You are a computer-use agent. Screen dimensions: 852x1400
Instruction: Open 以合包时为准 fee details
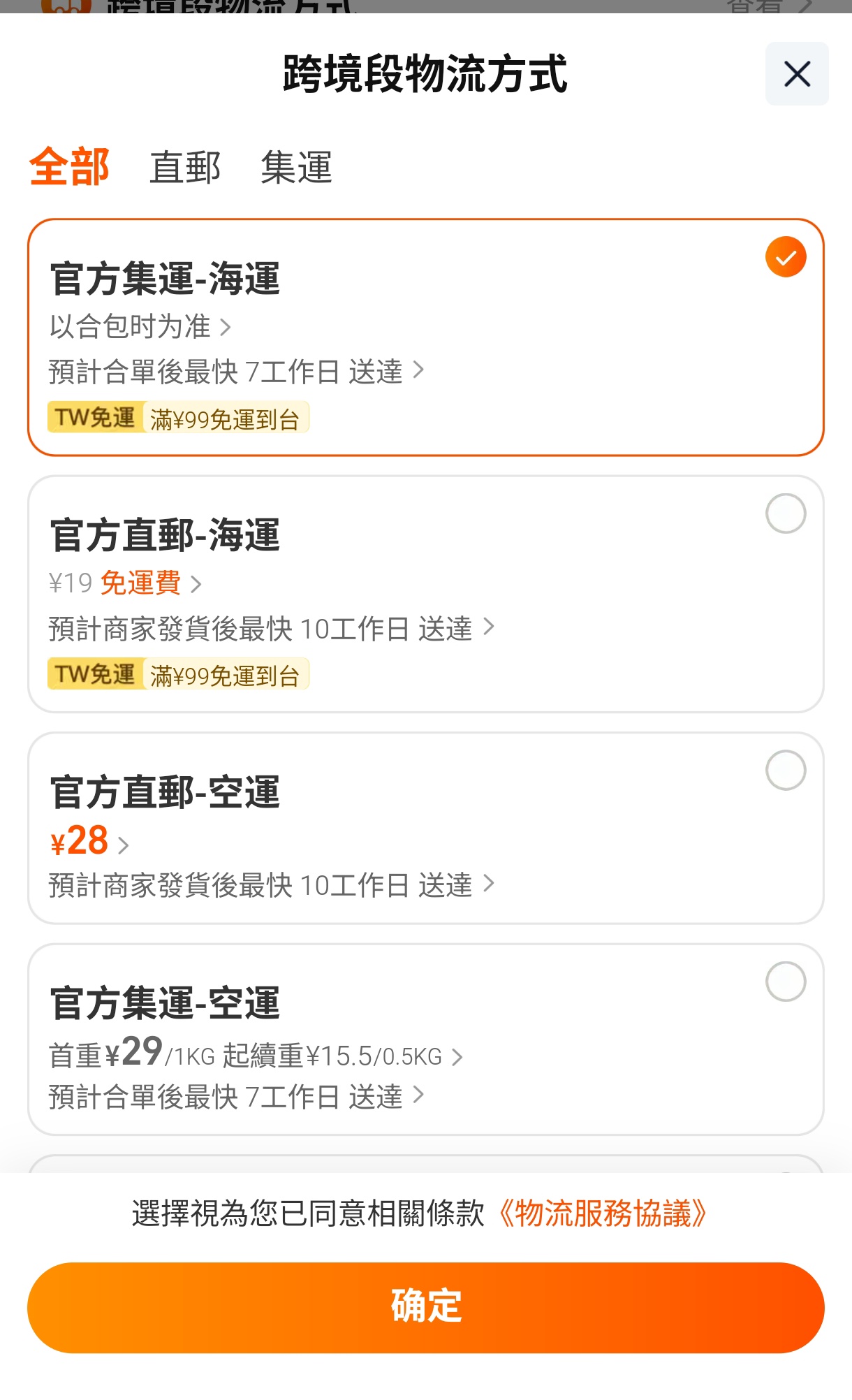click(140, 326)
